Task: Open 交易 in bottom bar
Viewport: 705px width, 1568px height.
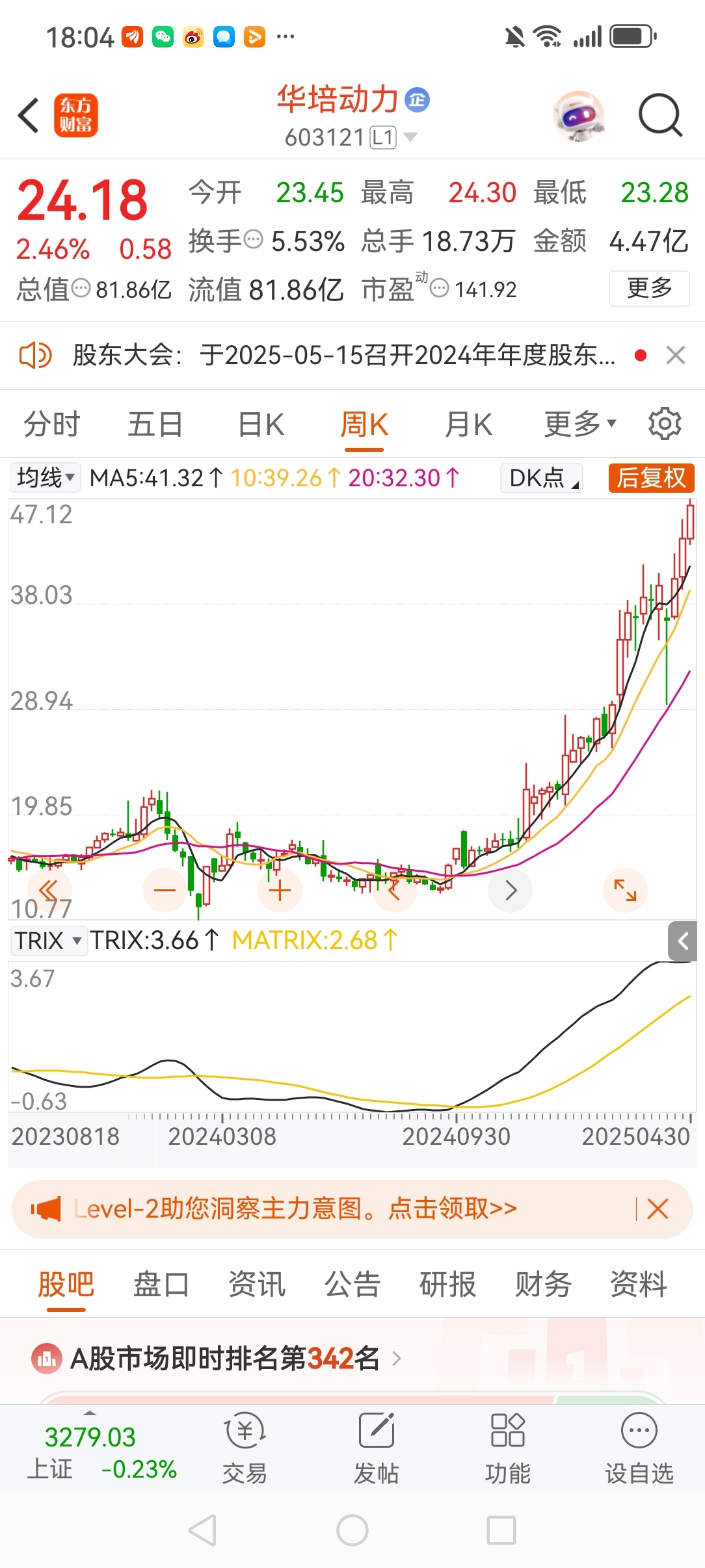Action: coord(245,1448)
